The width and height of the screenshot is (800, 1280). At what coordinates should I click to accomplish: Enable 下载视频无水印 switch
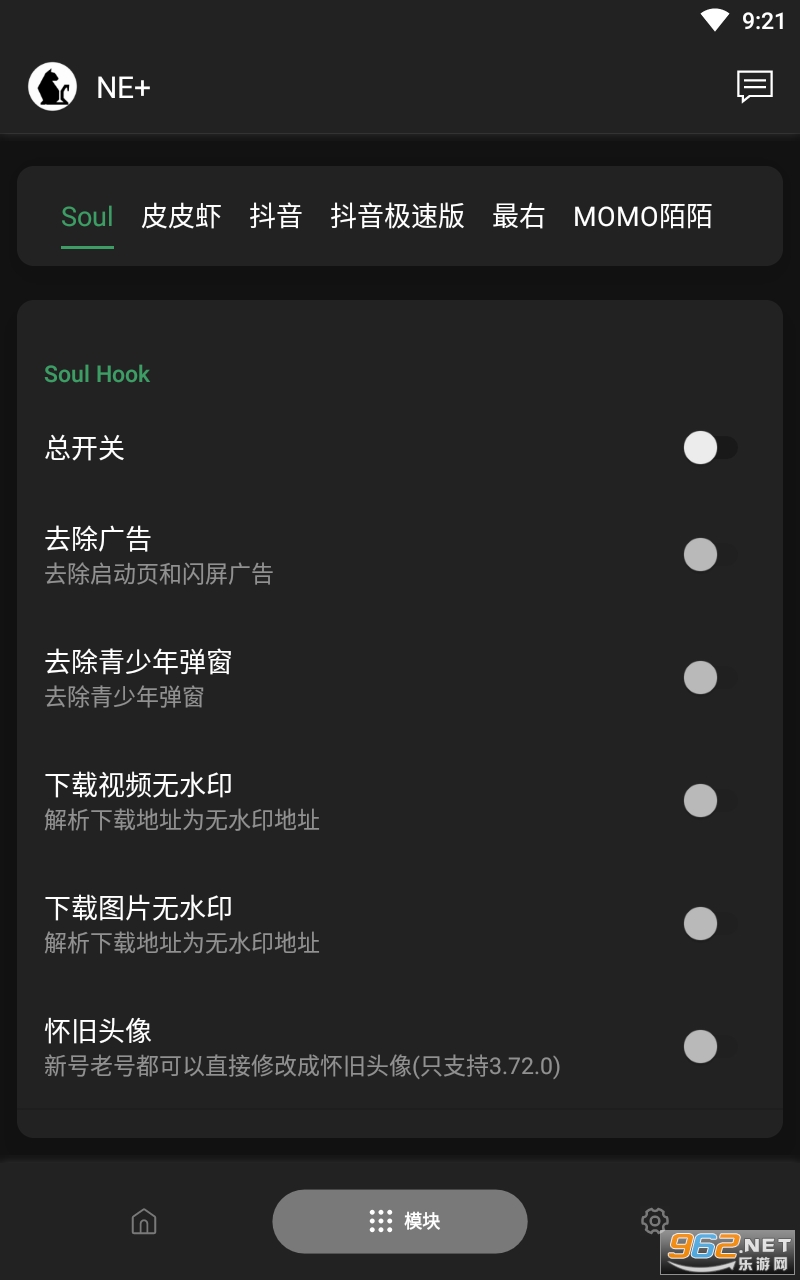pos(710,800)
